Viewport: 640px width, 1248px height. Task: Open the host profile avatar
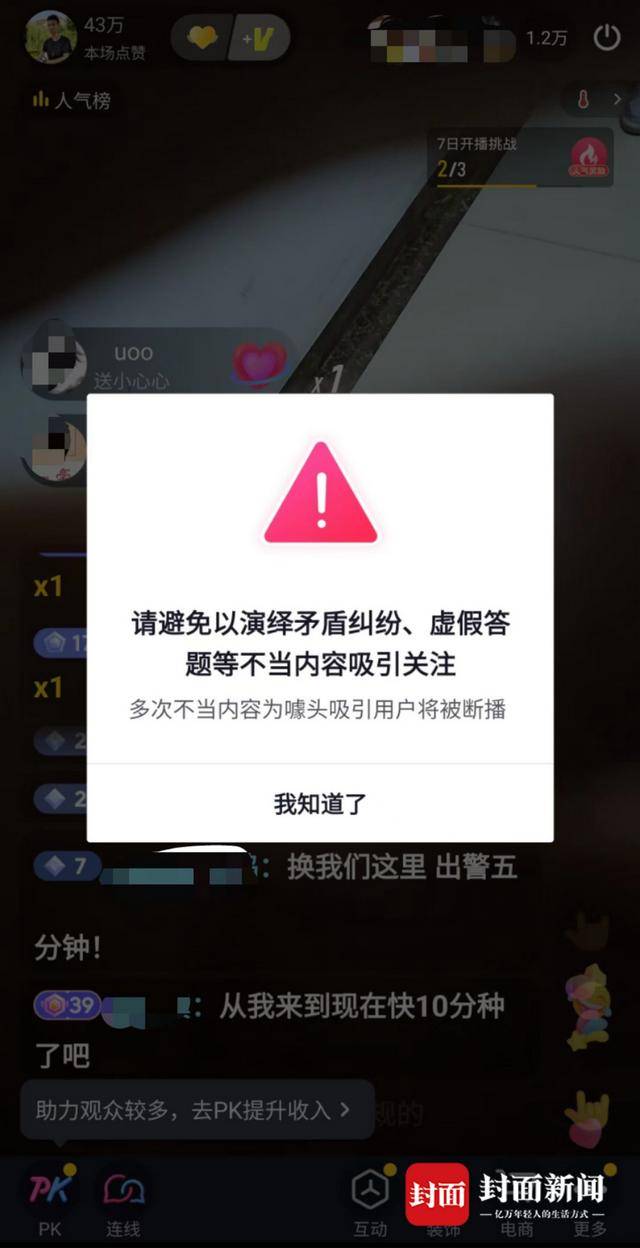click(x=50, y=38)
